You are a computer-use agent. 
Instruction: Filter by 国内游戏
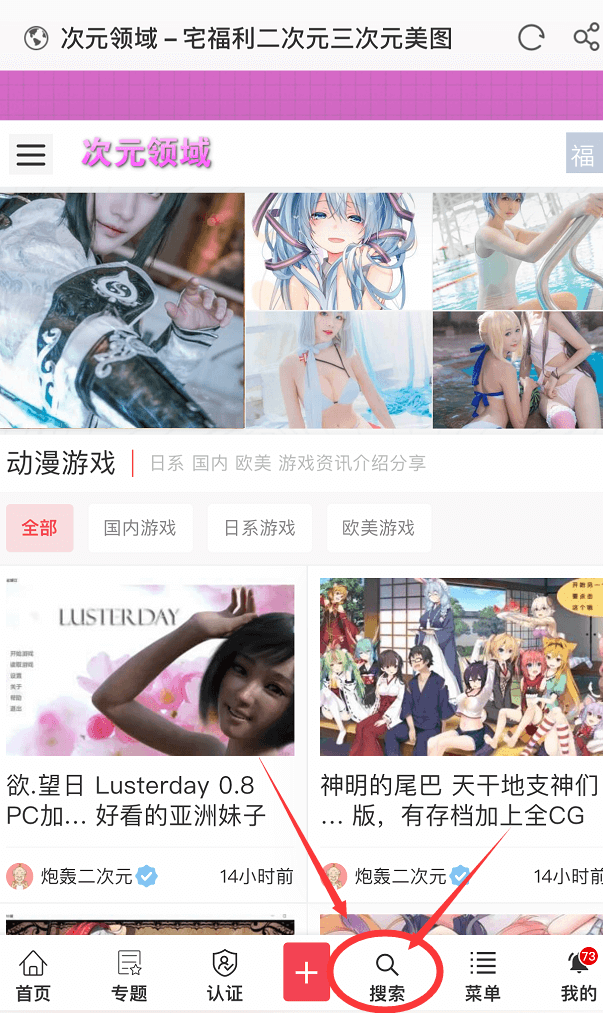point(140,528)
